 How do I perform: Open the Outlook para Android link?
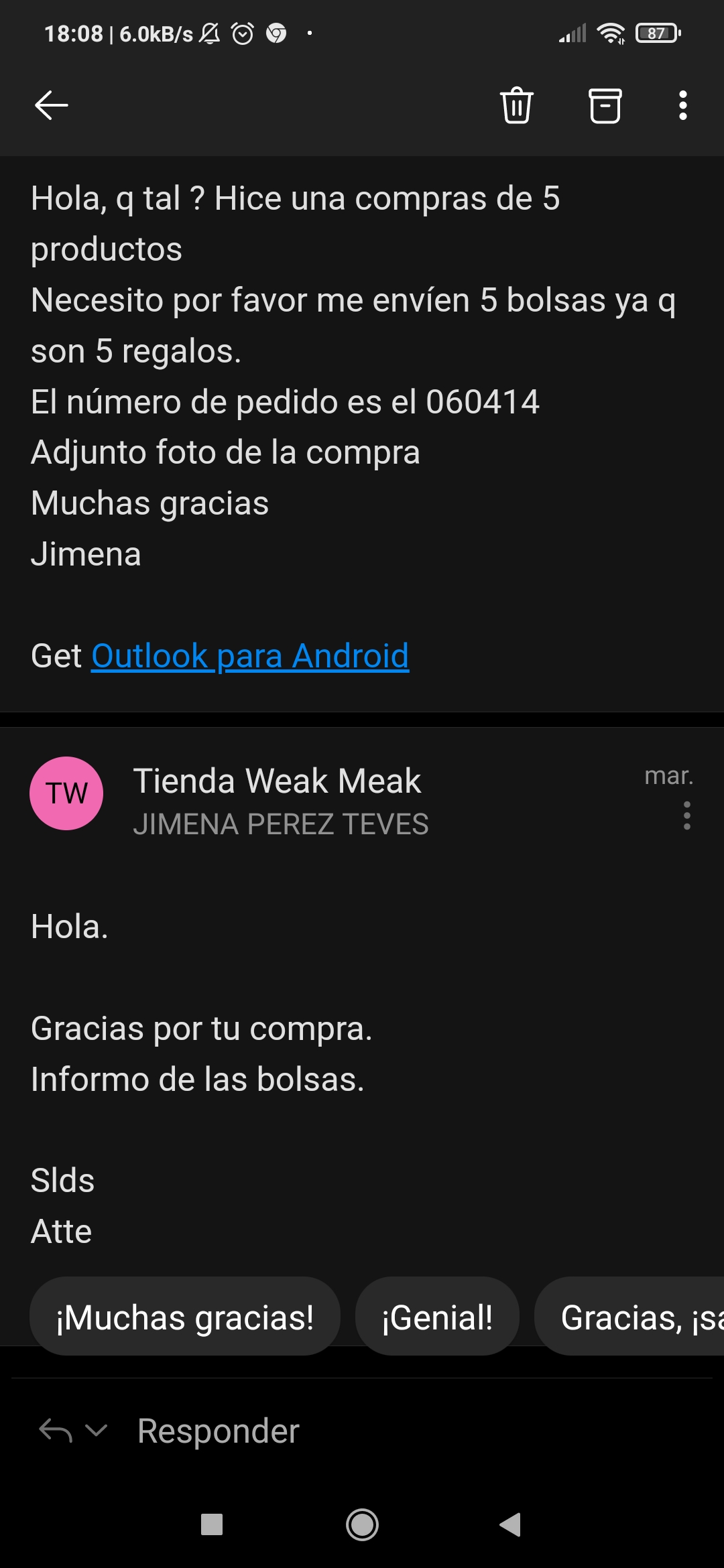click(249, 655)
